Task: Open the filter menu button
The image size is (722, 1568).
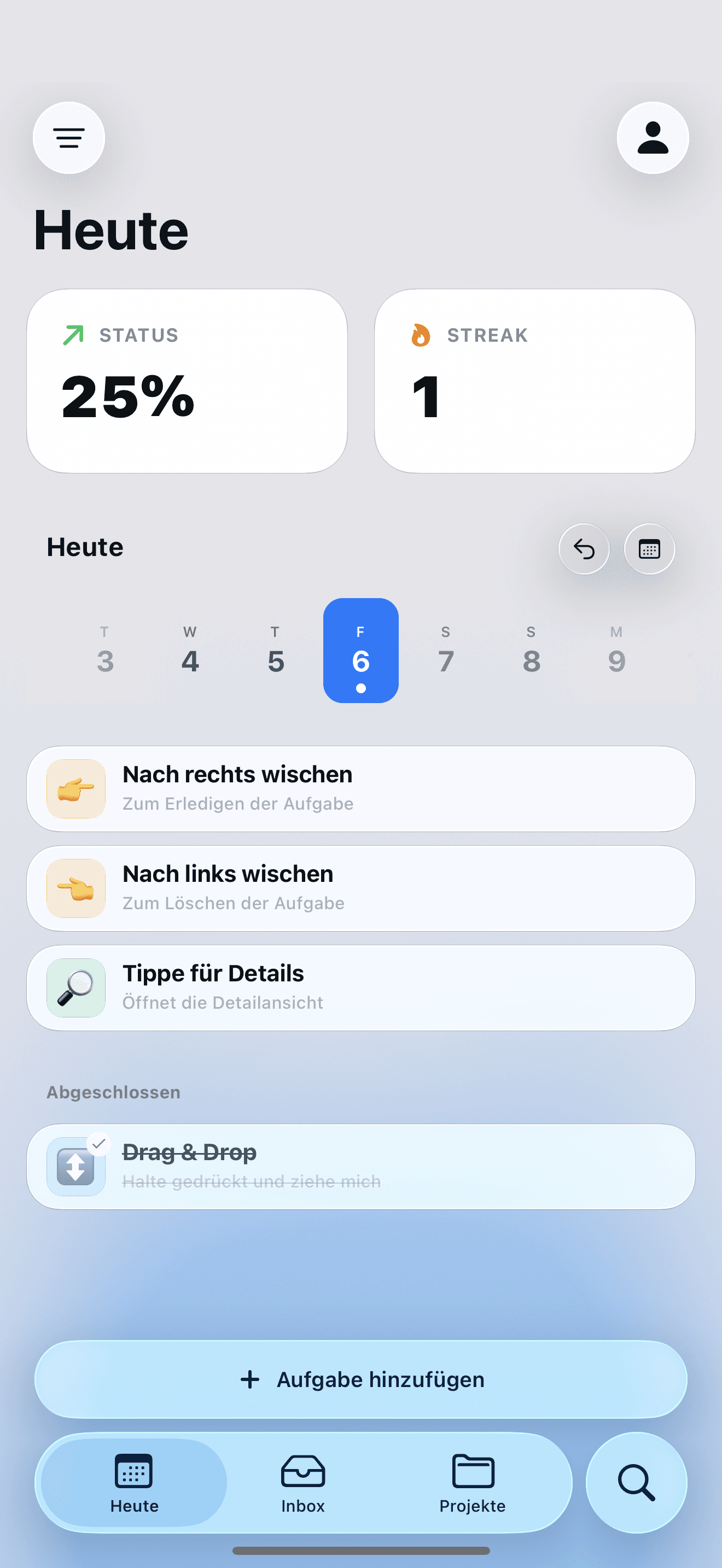Action: click(x=69, y=138)
